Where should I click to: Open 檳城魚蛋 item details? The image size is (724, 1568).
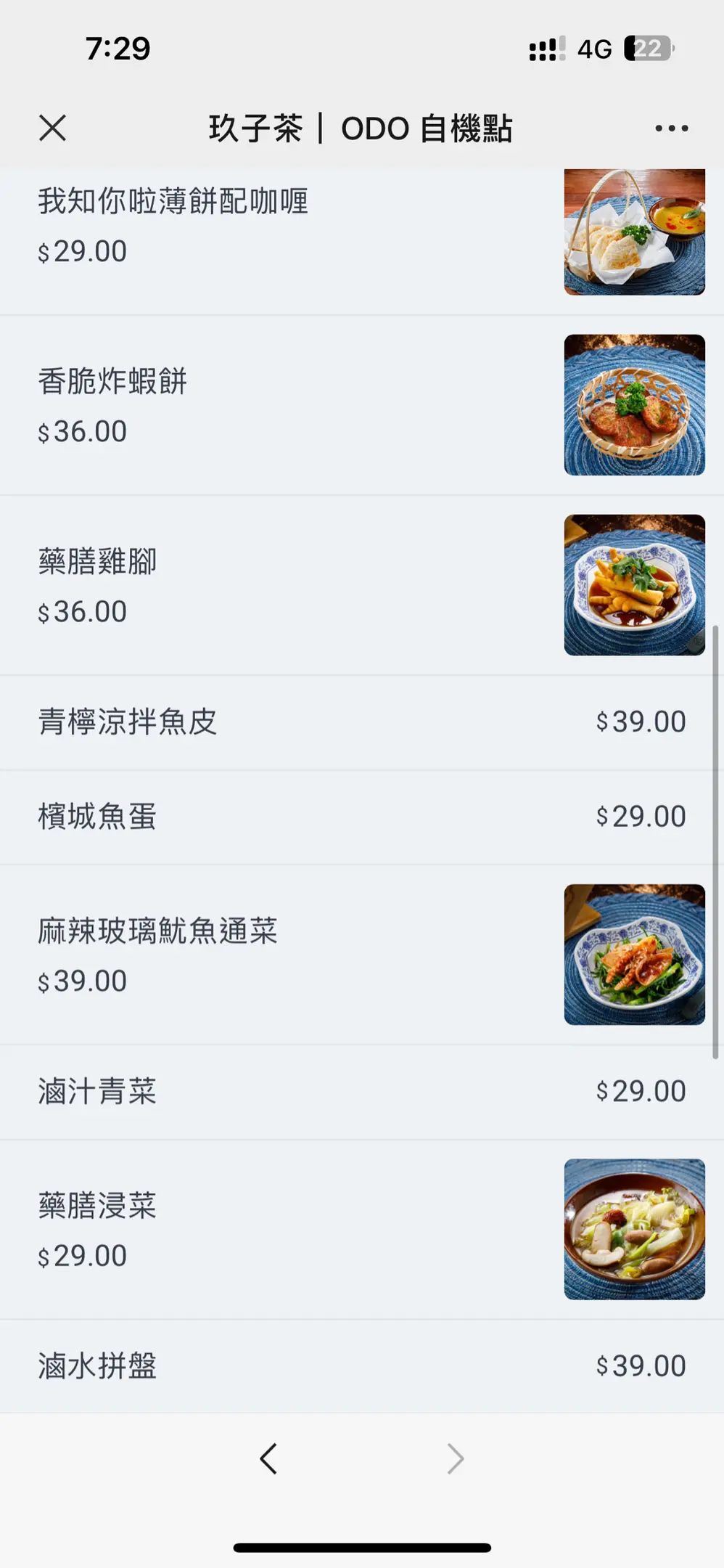coord(362,817)
